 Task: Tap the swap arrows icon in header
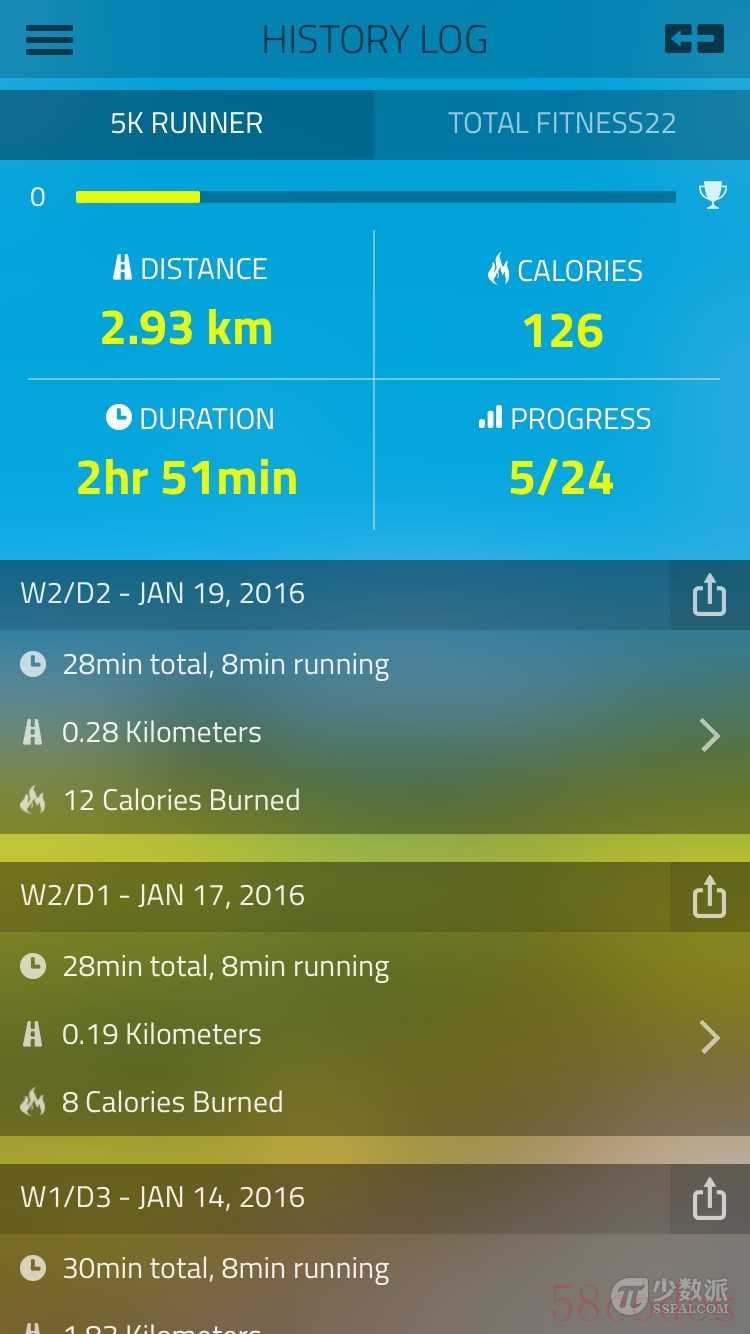click(x=694, y=40)
